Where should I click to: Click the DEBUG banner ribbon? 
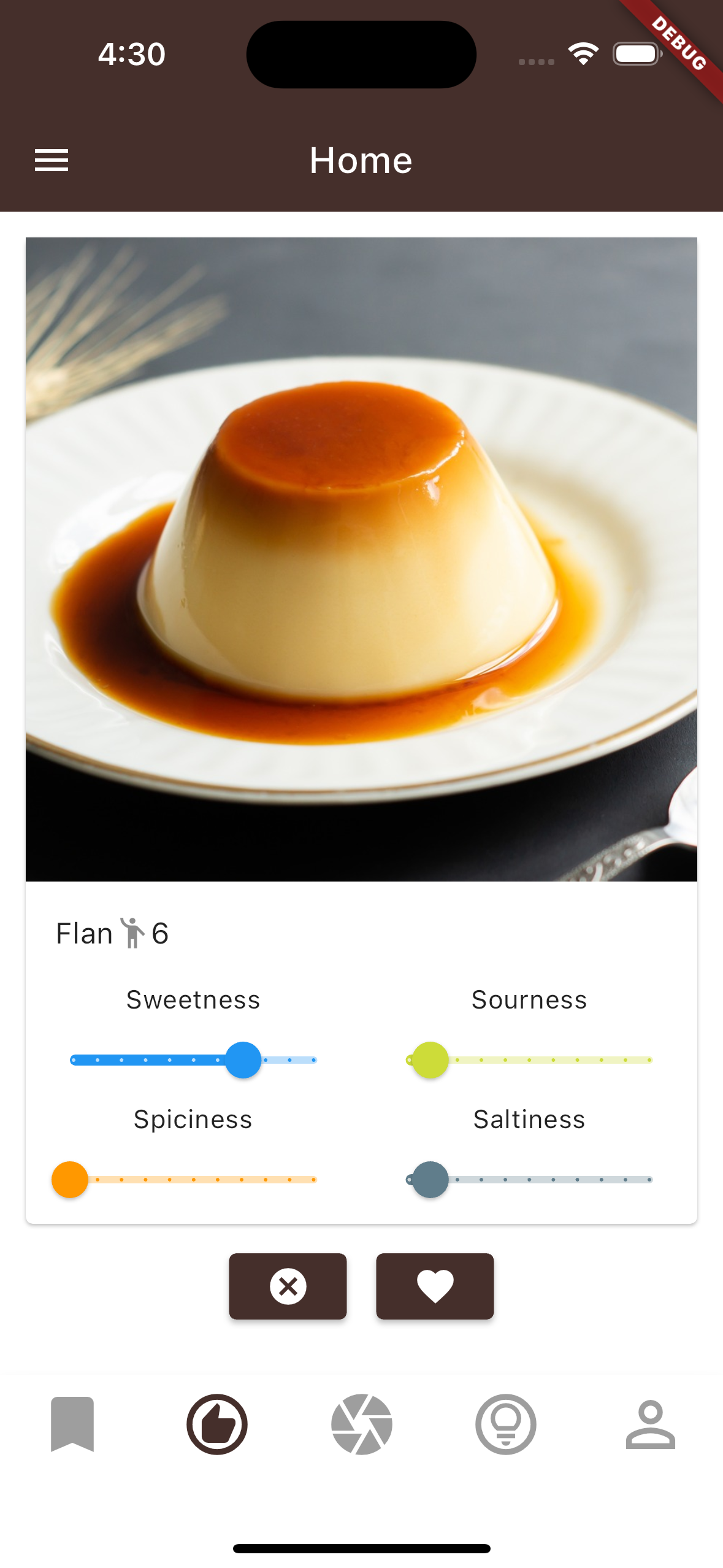678,45
